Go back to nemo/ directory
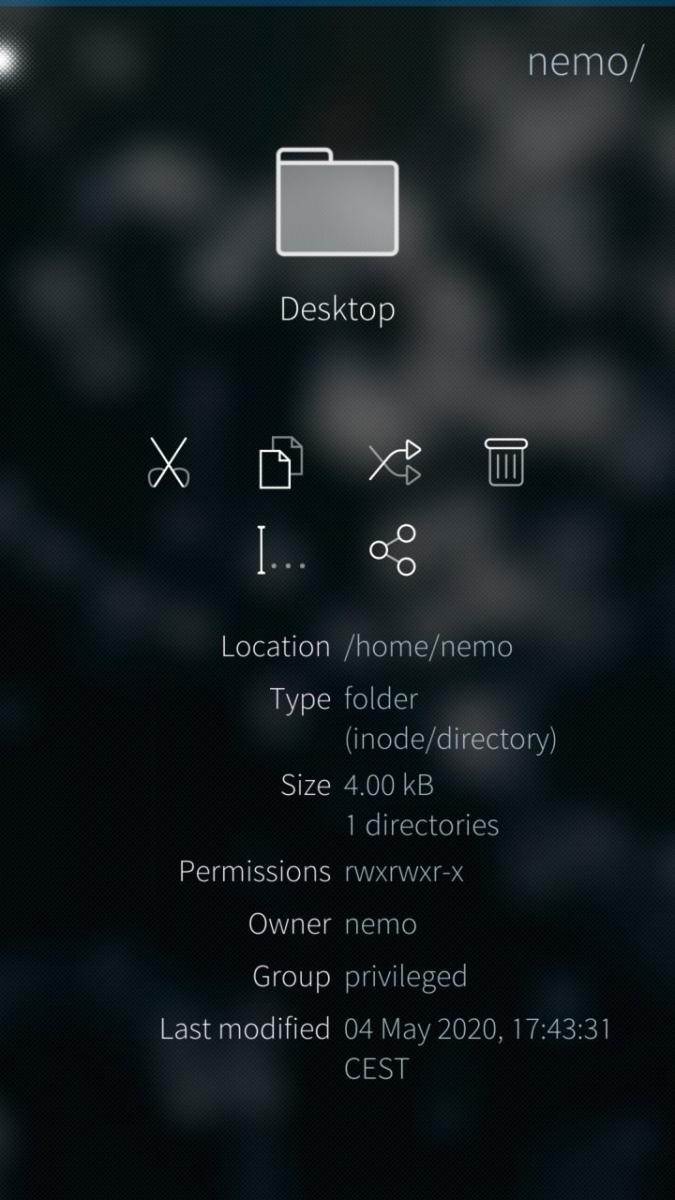This screenshot has height=1200, width=675. click(584, 62)
